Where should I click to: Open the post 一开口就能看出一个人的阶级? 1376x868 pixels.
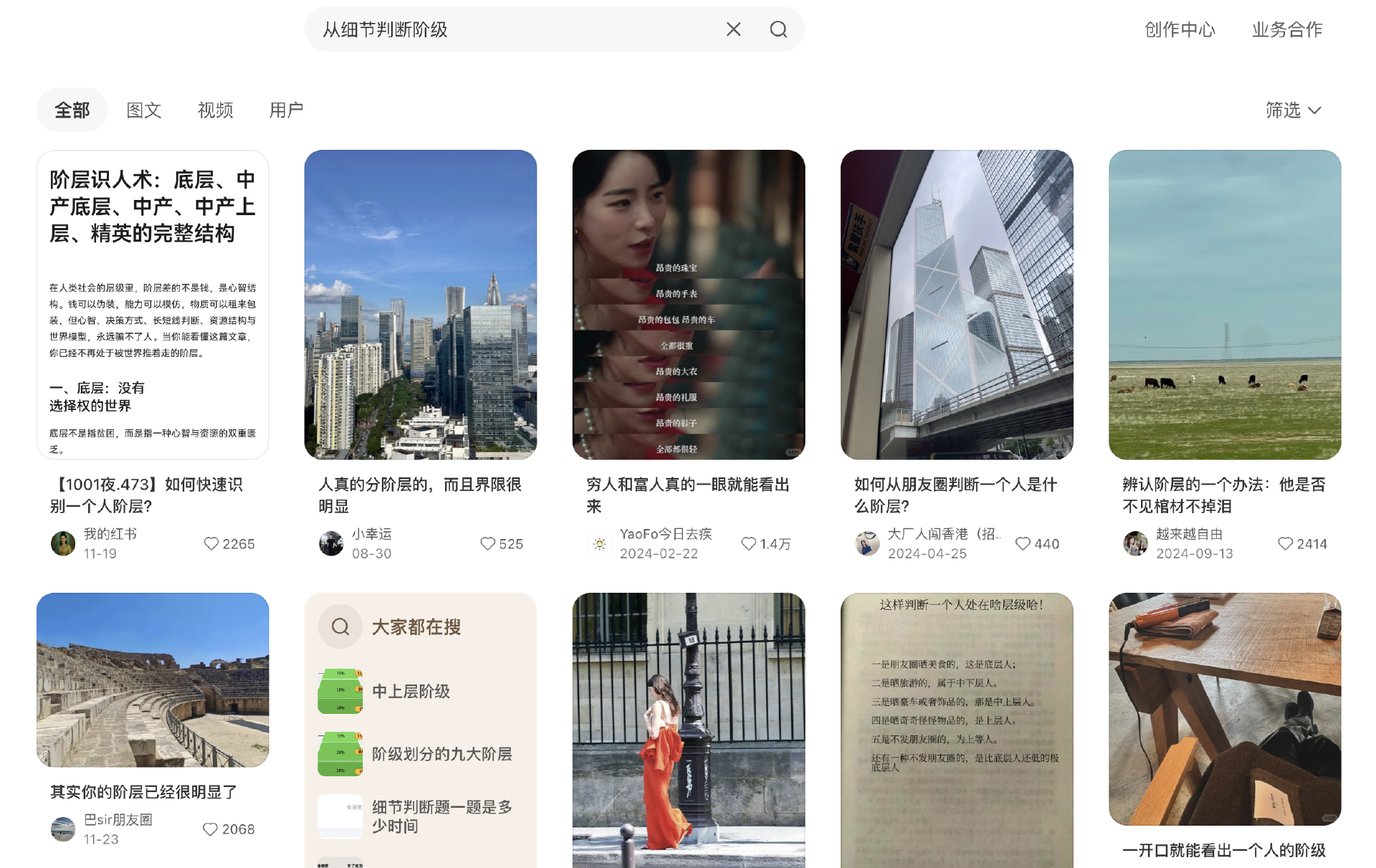[x=1224, y=850]
